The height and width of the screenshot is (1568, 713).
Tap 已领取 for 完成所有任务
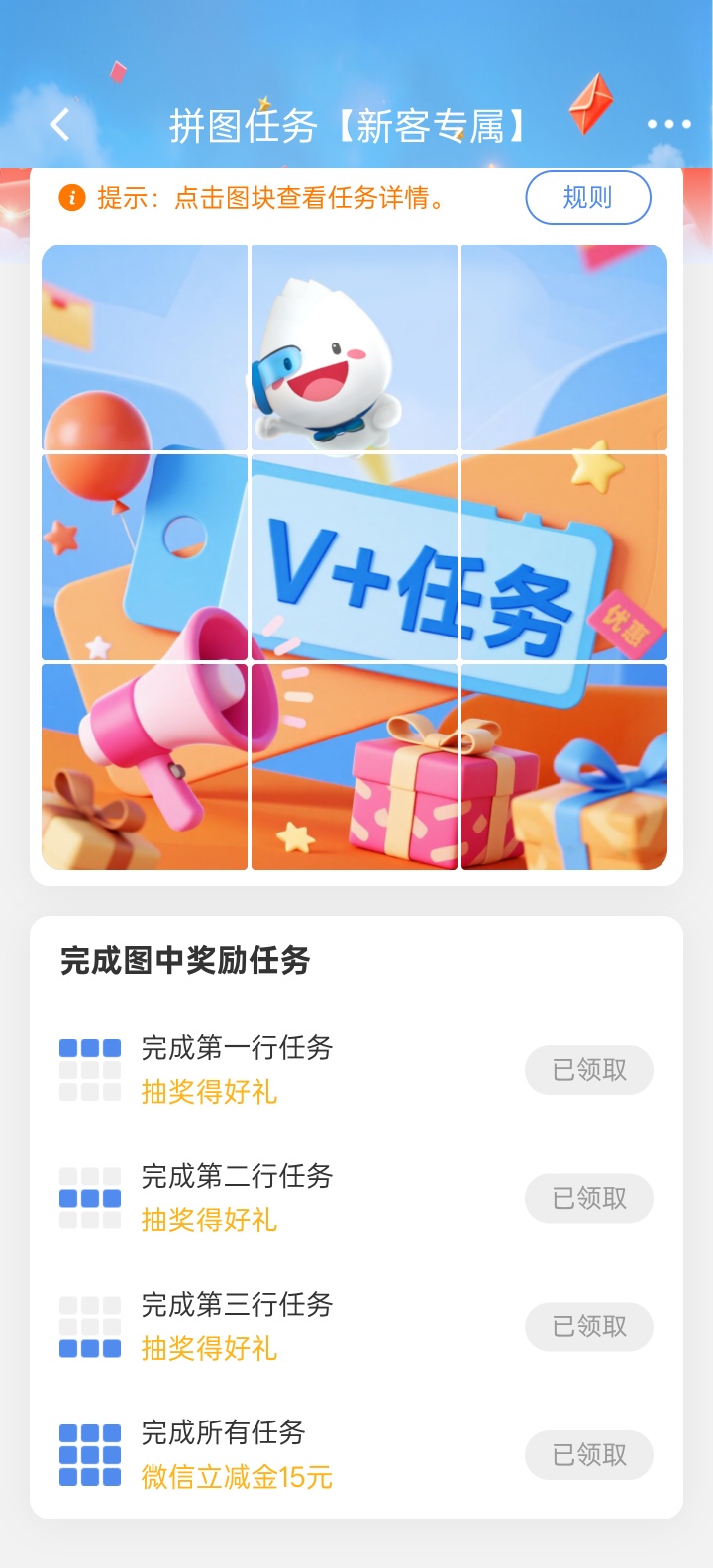tap(589, 1455)
